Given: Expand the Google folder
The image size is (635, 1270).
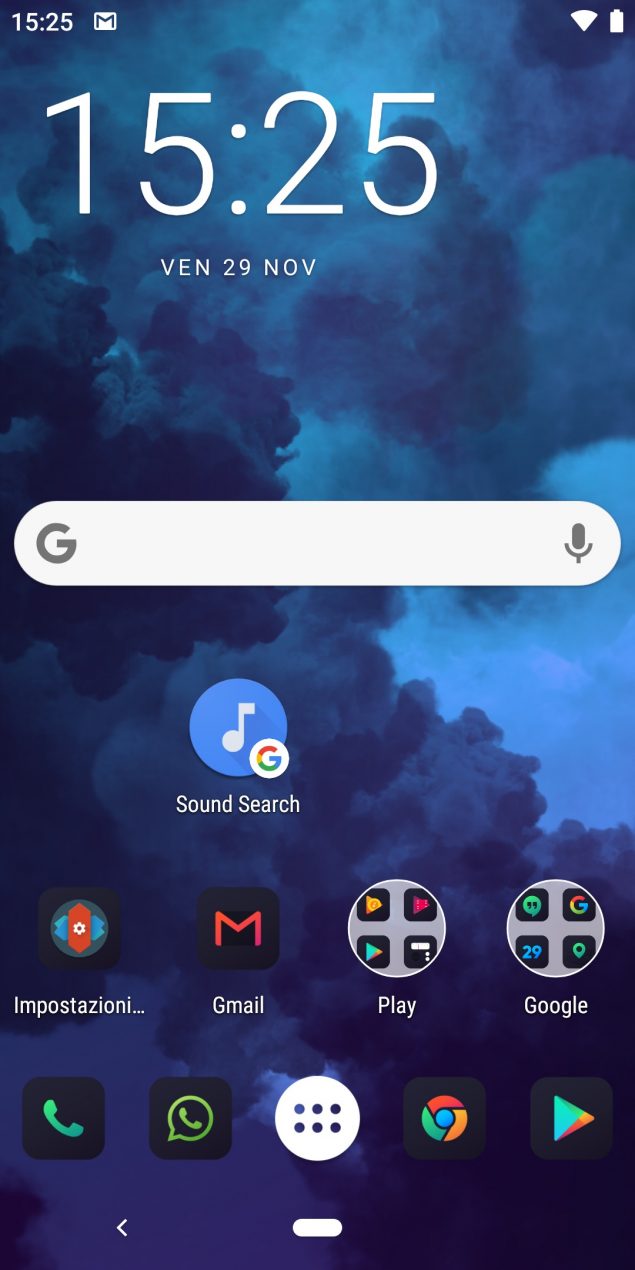Looking at the screenshot, I should click(x=555, y=928).
